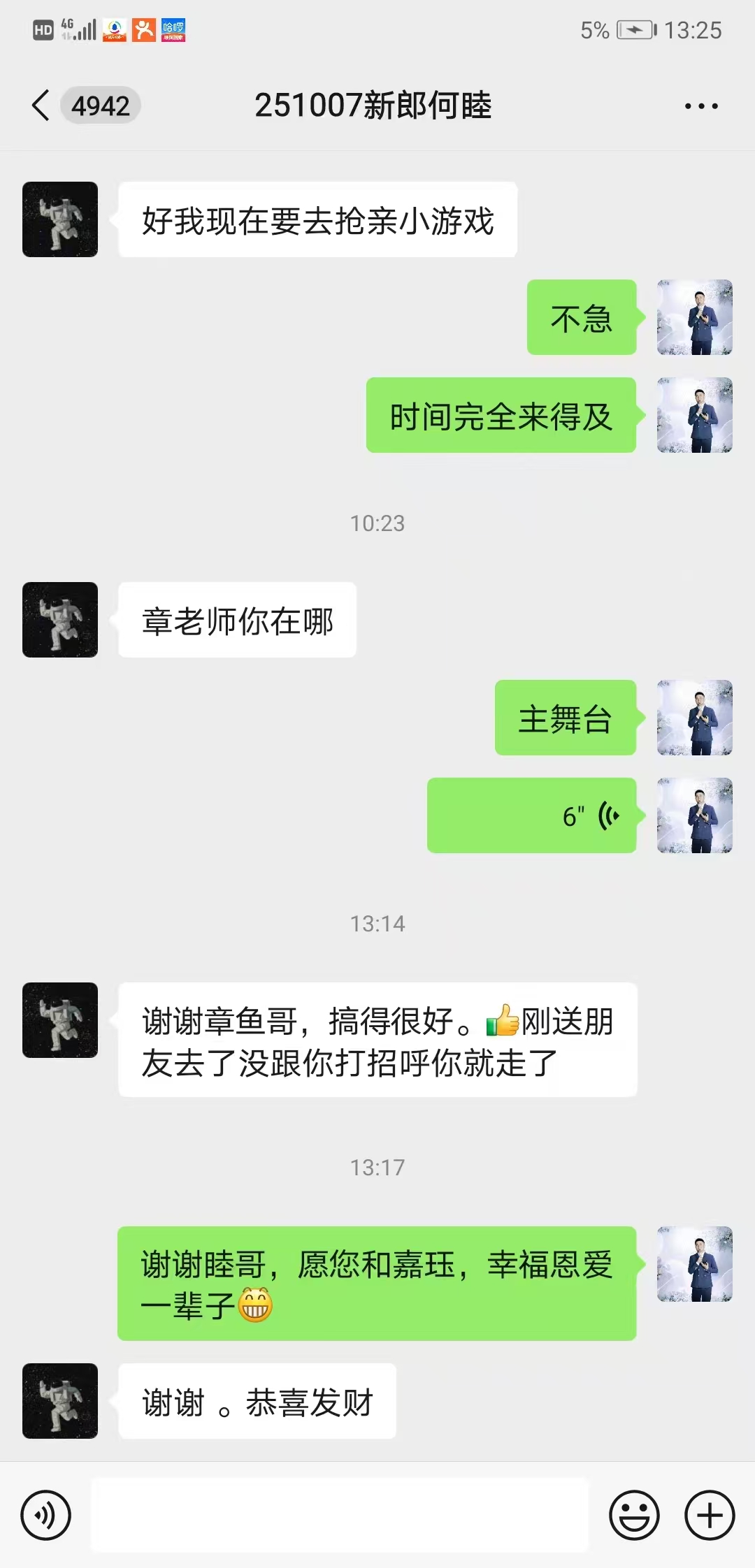Switch to voice input mode
The height and width of the screenshot is (1568, 755).
click(x=46, y=1515)
